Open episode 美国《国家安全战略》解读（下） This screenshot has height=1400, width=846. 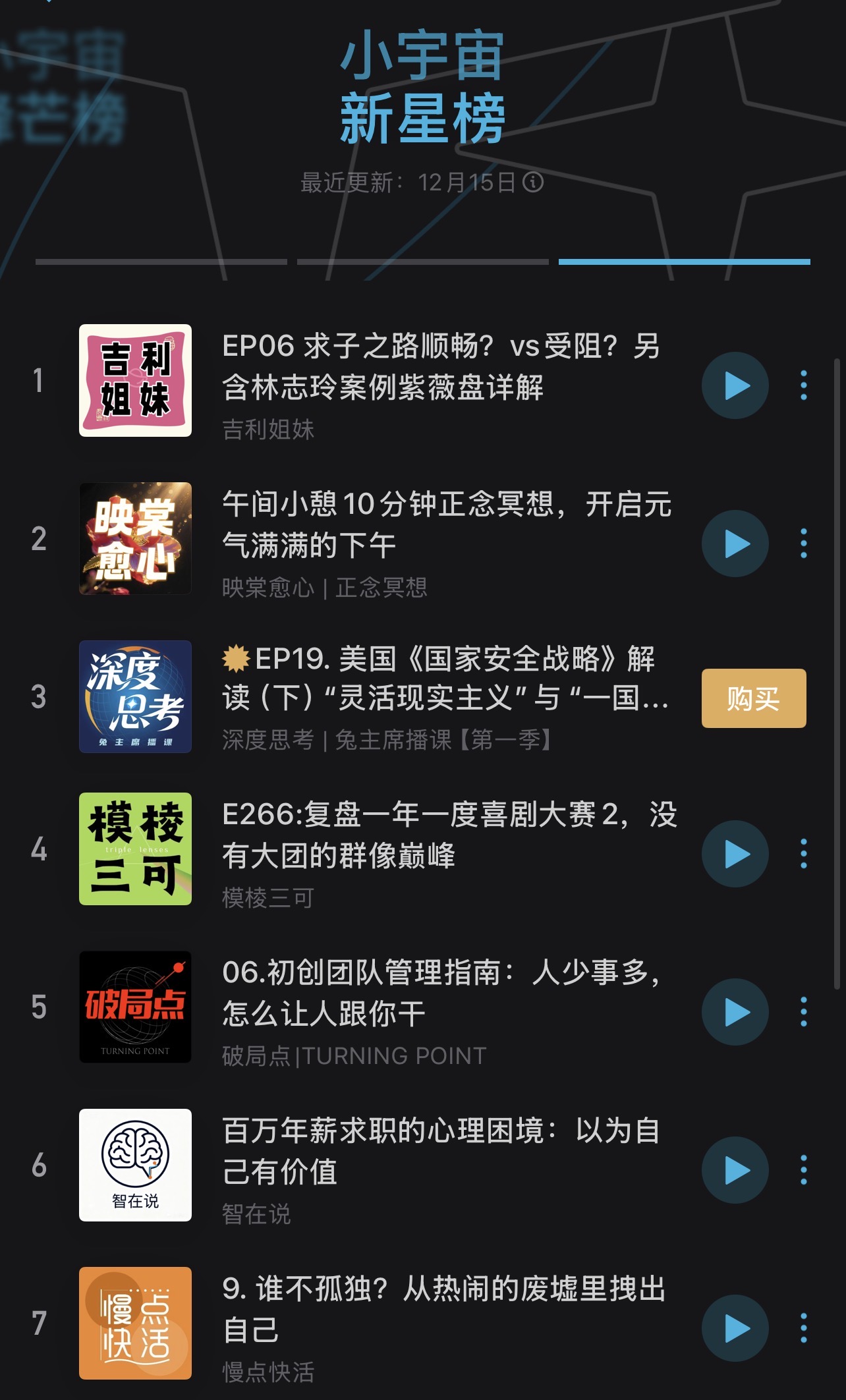pyautogui.click(x=445, y=679)
